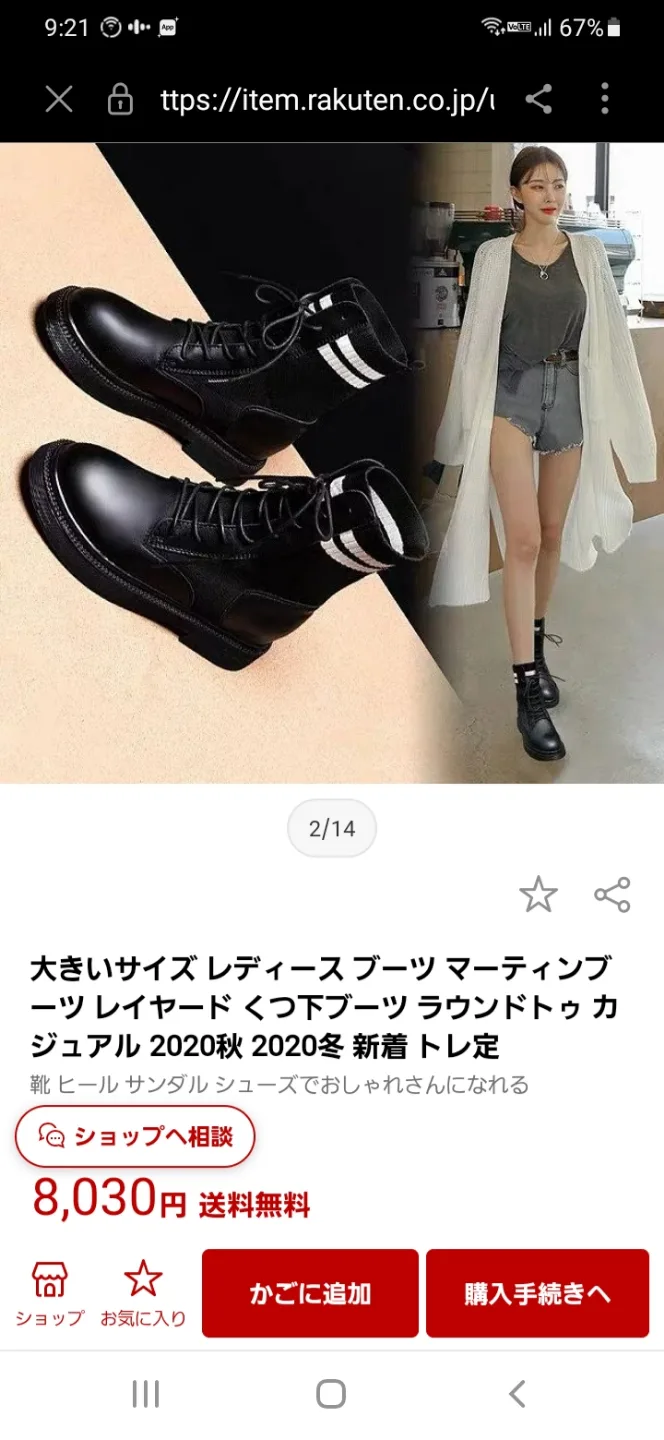664x1440 pixels.
Task: Open the ショップ store page
Action: point(50,1293)
